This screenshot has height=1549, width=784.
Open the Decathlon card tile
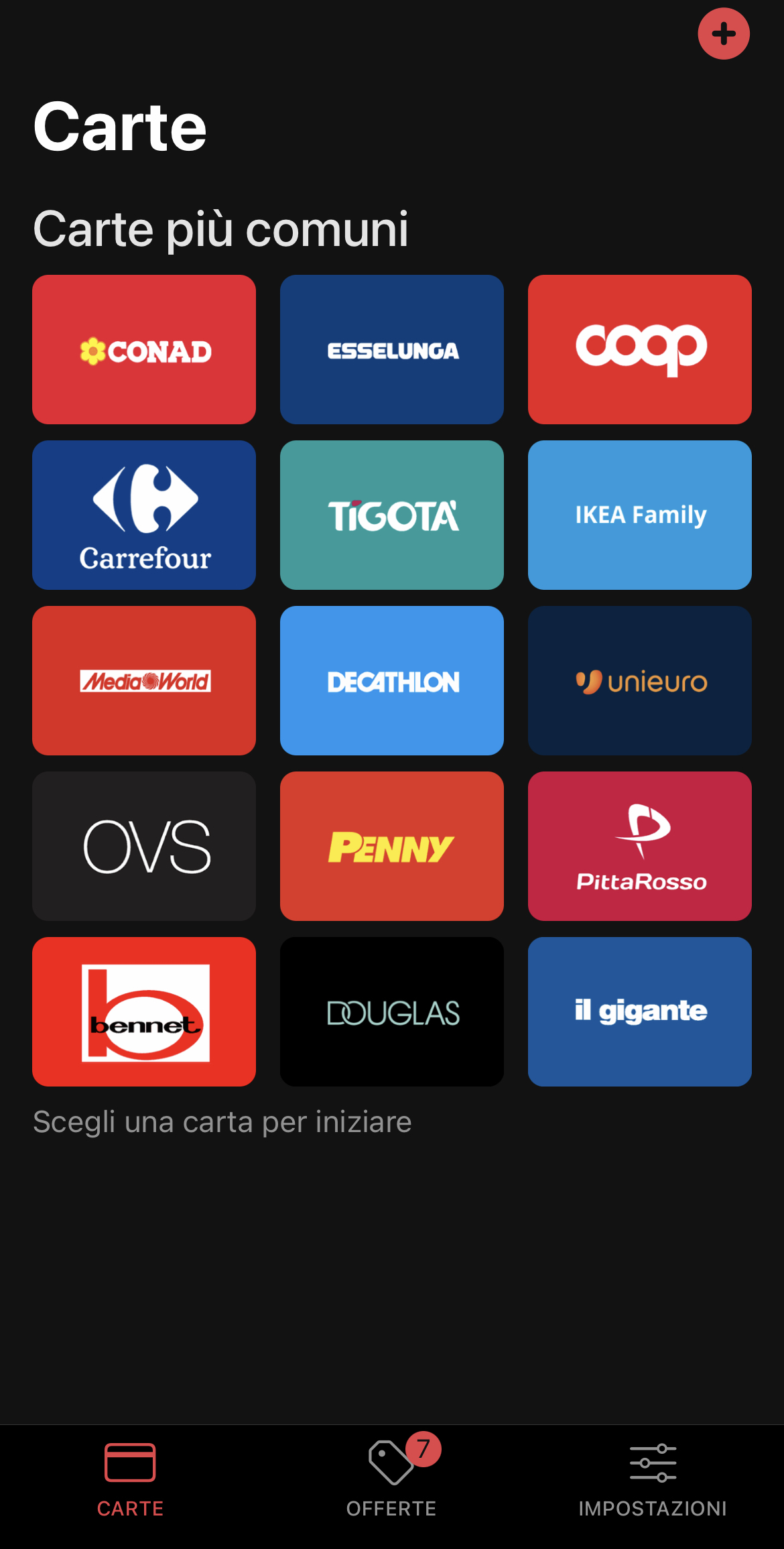click(392, 680)
